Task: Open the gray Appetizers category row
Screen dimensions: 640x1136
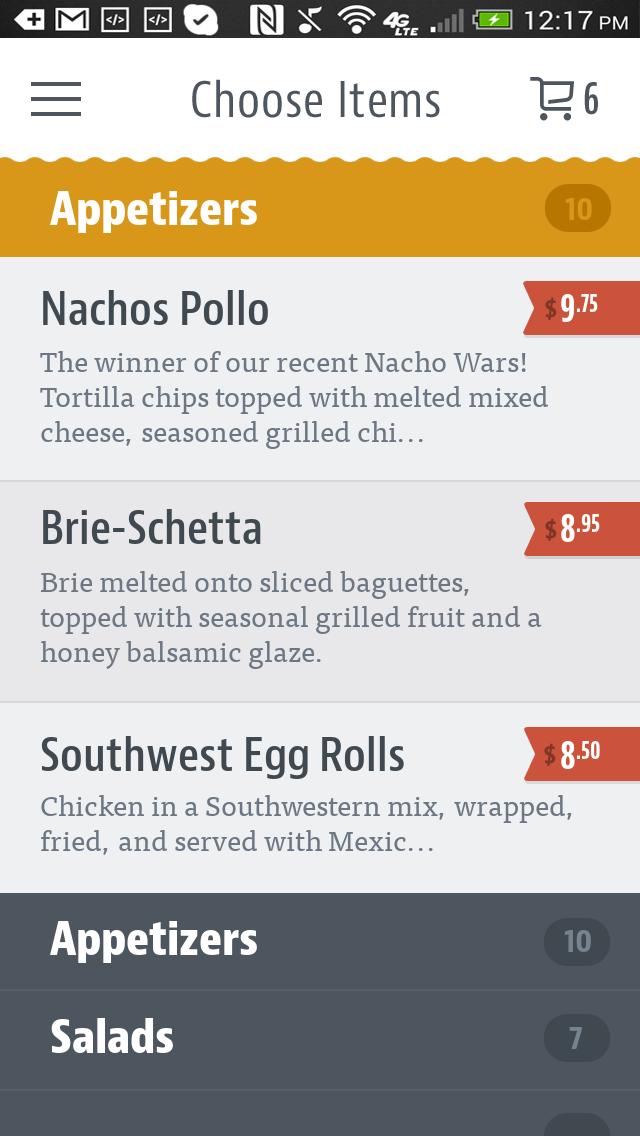Action: (320, 941)
